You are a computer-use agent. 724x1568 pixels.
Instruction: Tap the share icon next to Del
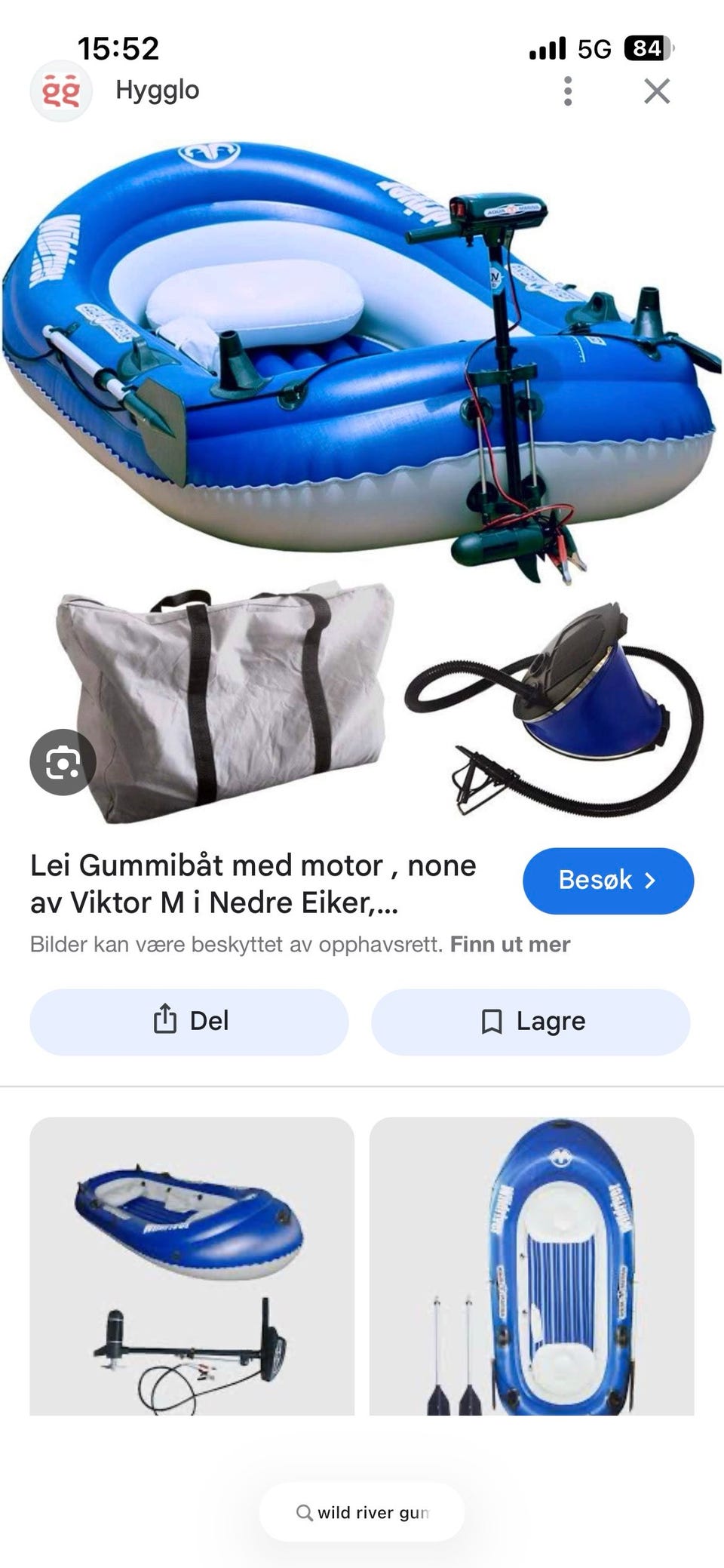[167, 1021]
